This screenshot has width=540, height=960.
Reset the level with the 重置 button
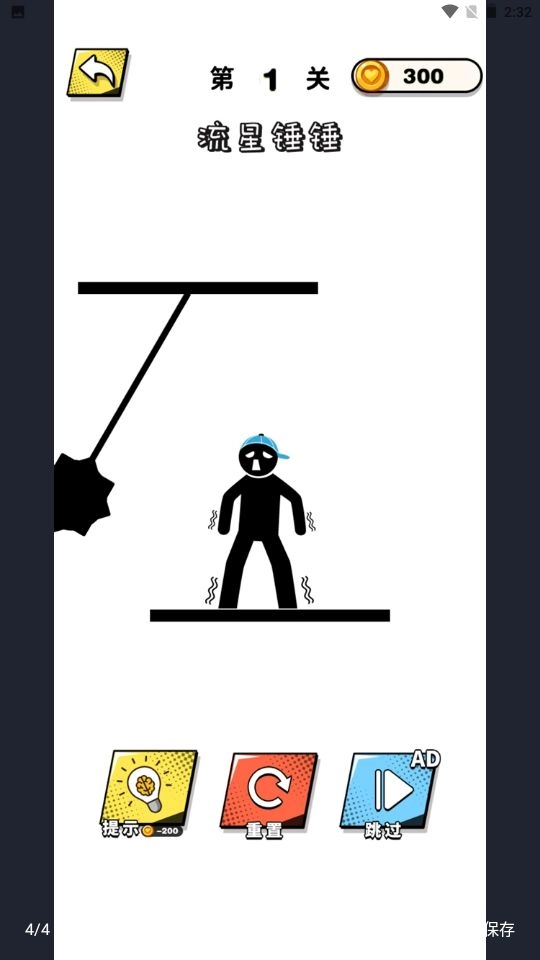(x=268, y=795)
